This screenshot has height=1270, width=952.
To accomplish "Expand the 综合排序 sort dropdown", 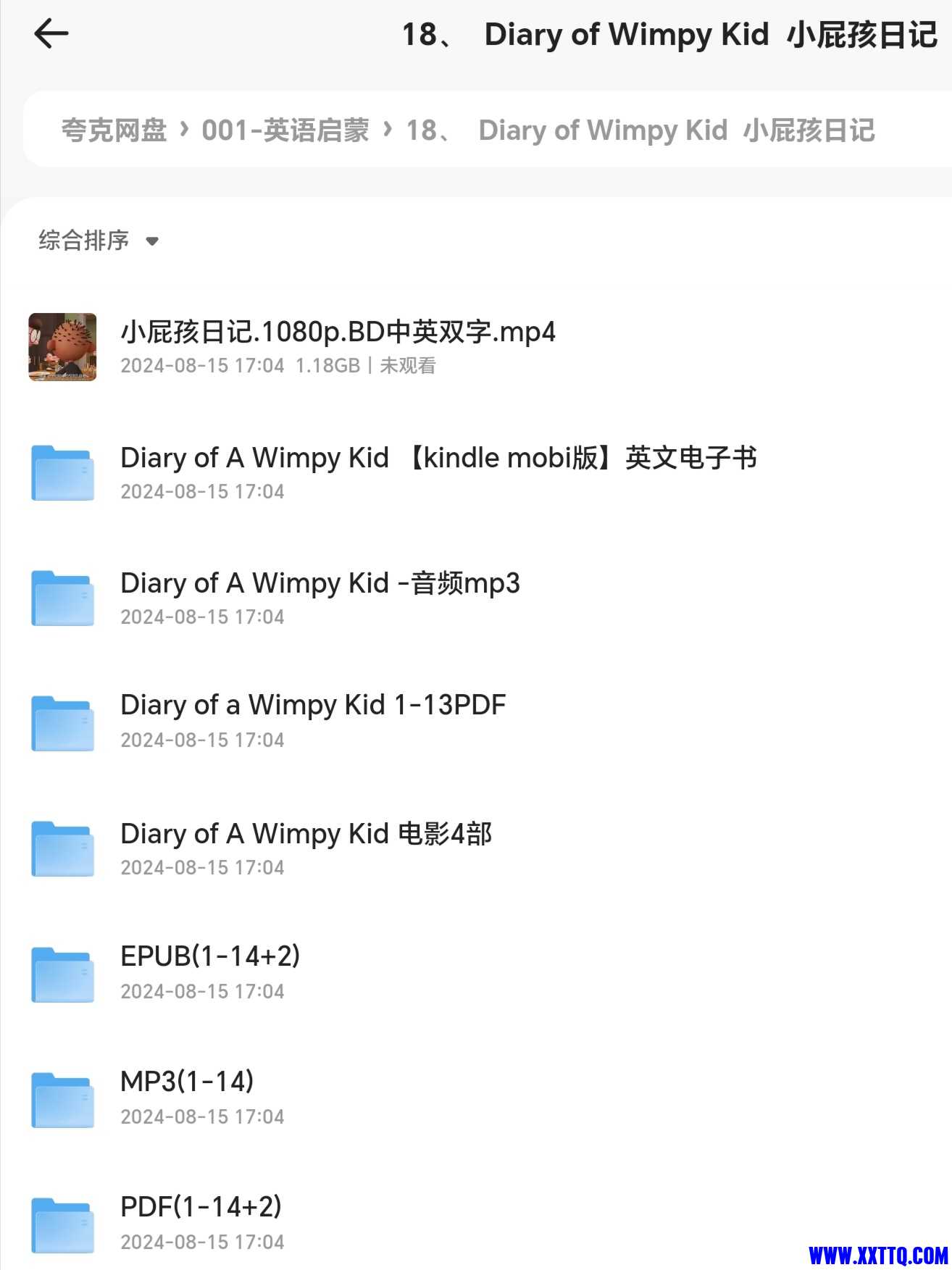I will (98, 241).
